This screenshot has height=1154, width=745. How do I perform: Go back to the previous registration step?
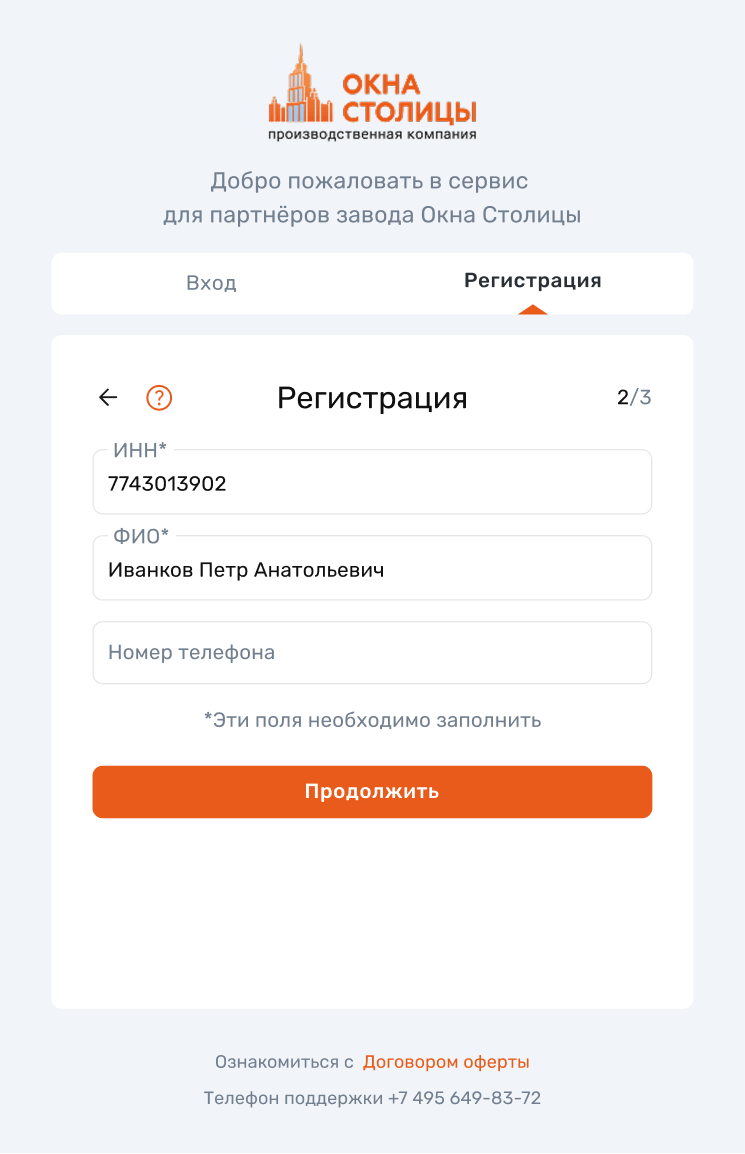click(108, 398)
